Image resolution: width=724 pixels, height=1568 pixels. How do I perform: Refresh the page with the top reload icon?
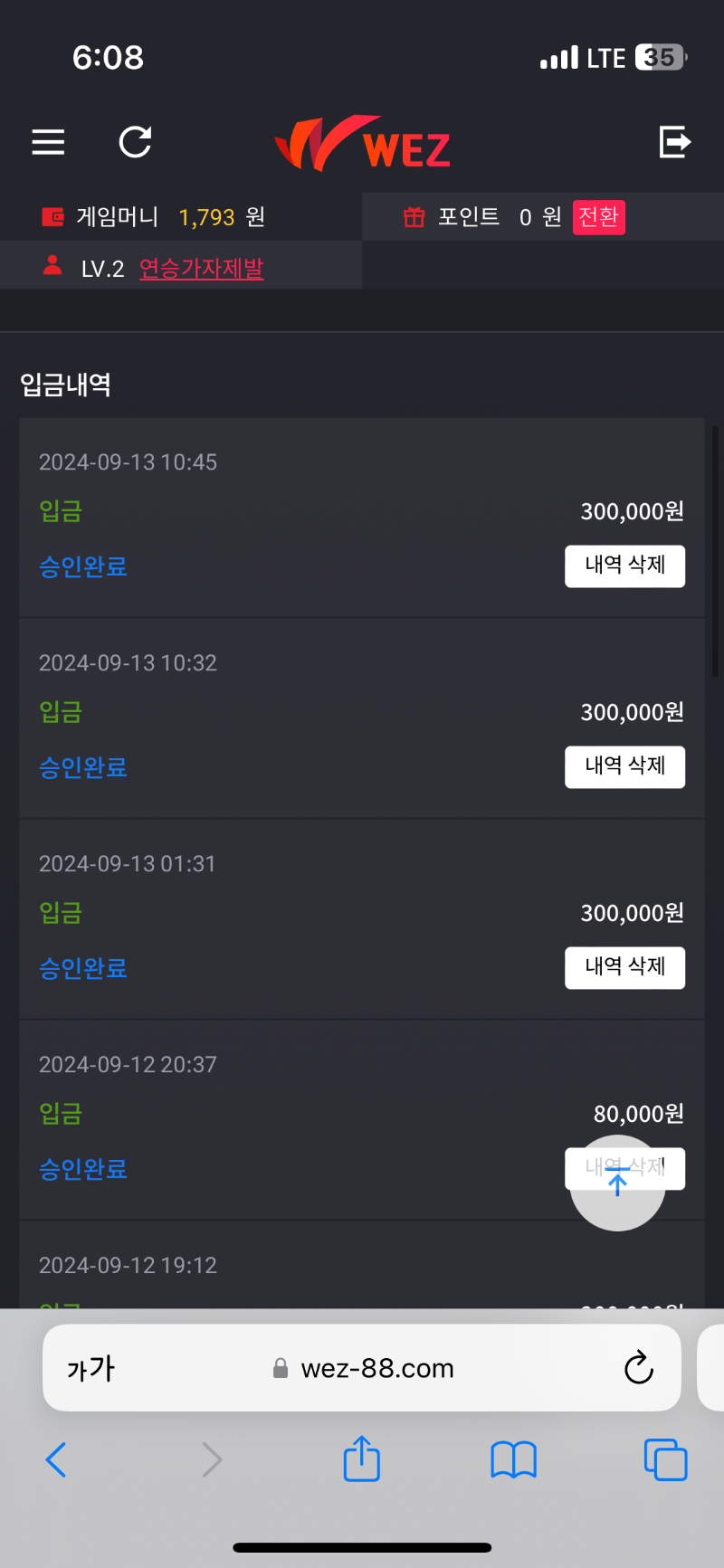pos(136,142)
